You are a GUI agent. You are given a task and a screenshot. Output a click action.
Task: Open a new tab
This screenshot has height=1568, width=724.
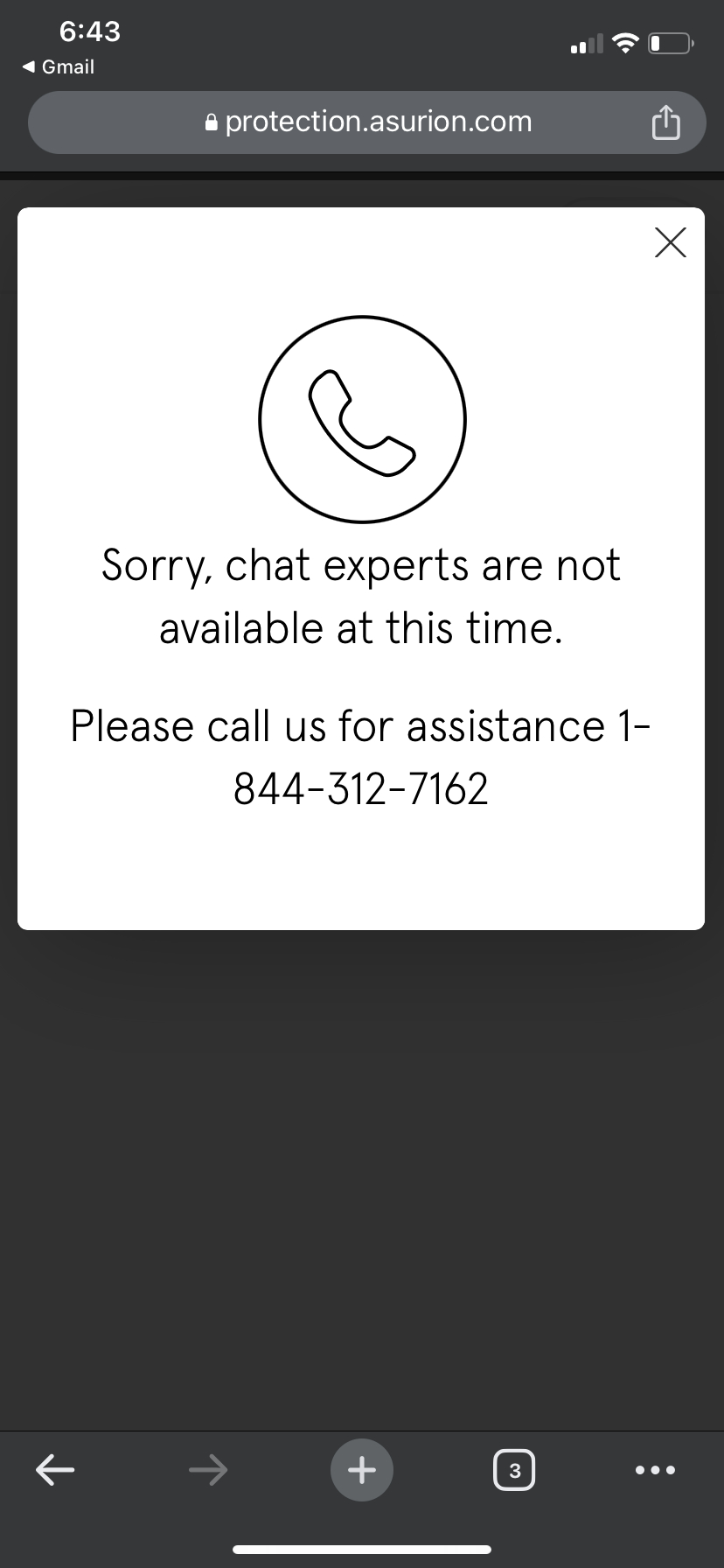coord(361,1469)
